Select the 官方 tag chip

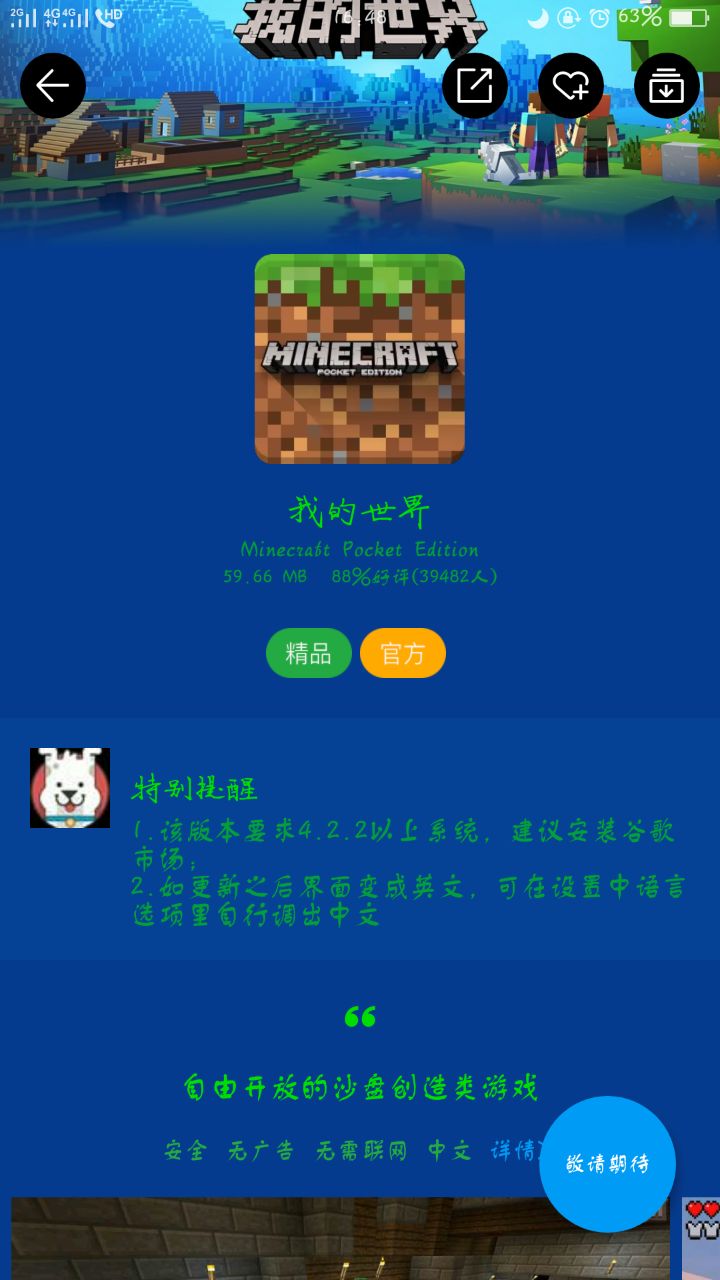coord(403,653)
